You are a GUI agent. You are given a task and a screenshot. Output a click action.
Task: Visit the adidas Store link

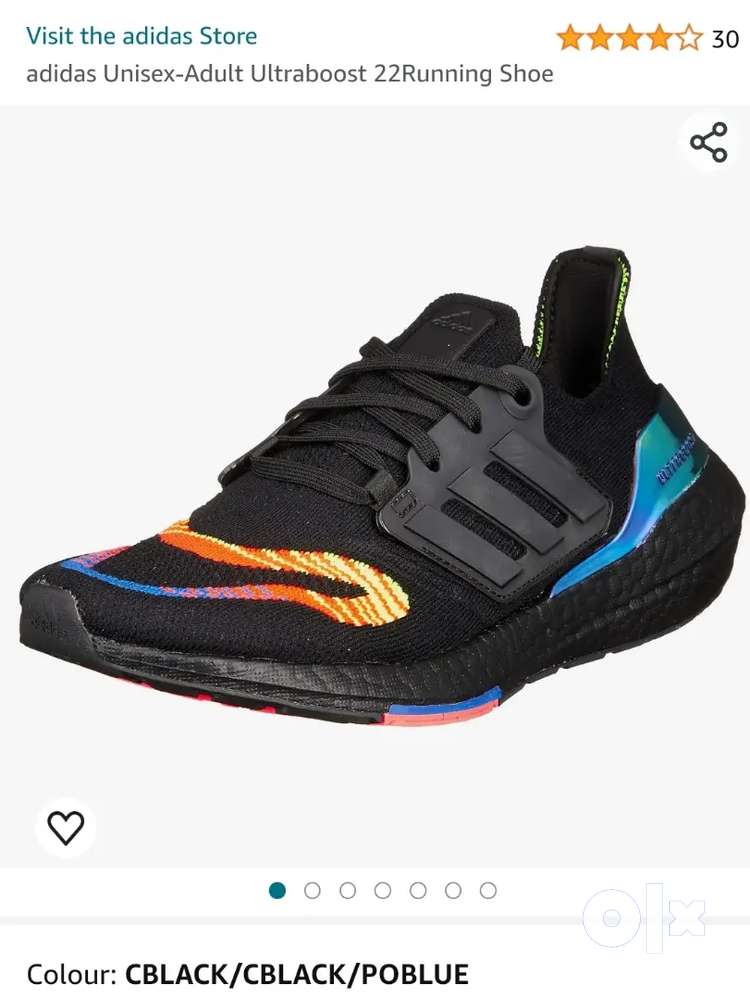pos(141,36)
